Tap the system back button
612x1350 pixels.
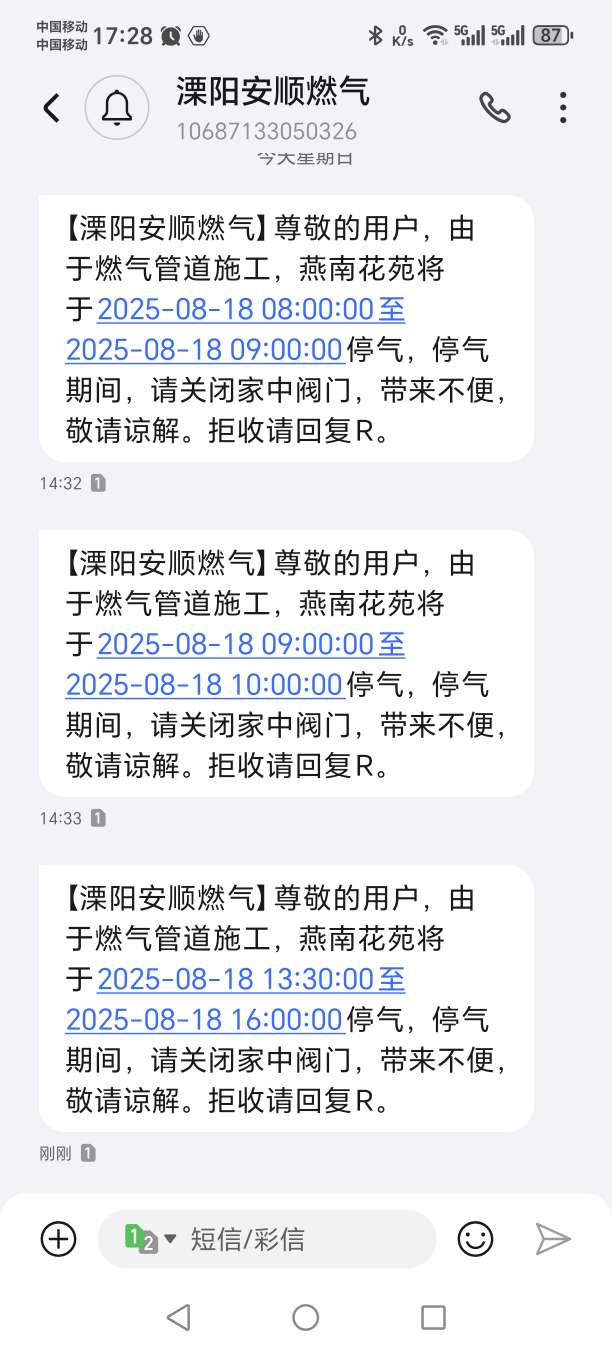tap(179, 1317)
